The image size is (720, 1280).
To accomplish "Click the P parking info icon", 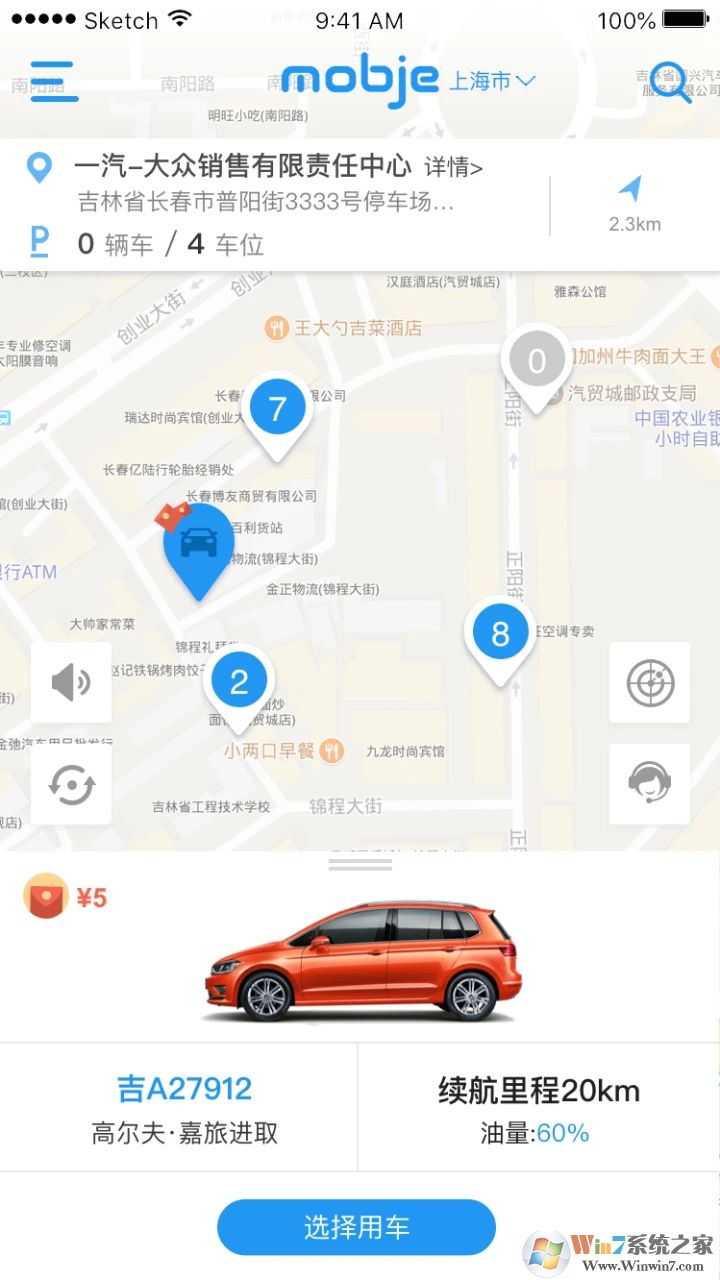I will click(x=39, y=243).
